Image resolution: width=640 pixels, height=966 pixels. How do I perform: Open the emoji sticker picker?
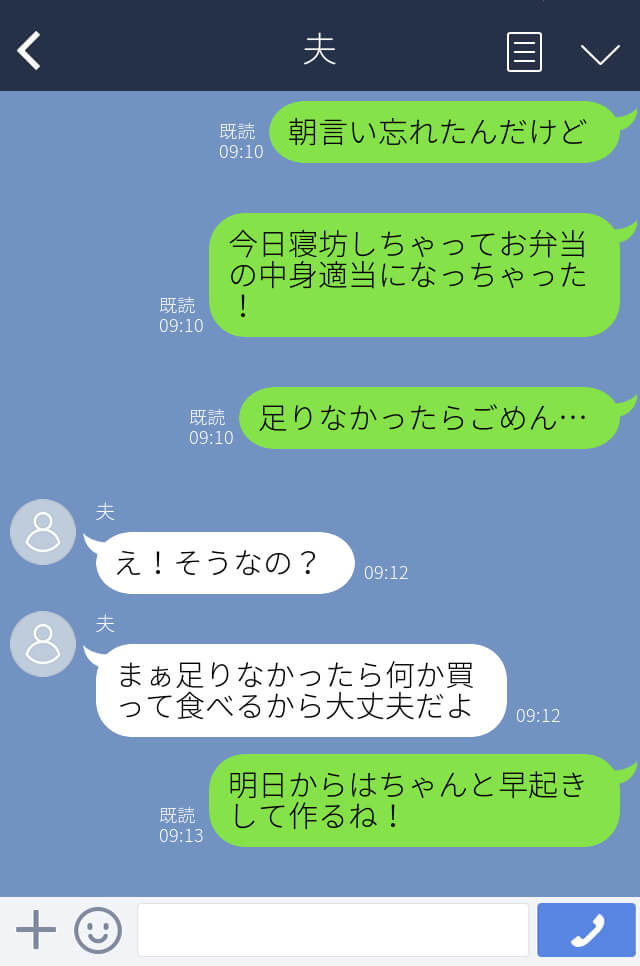click(98, 930)
